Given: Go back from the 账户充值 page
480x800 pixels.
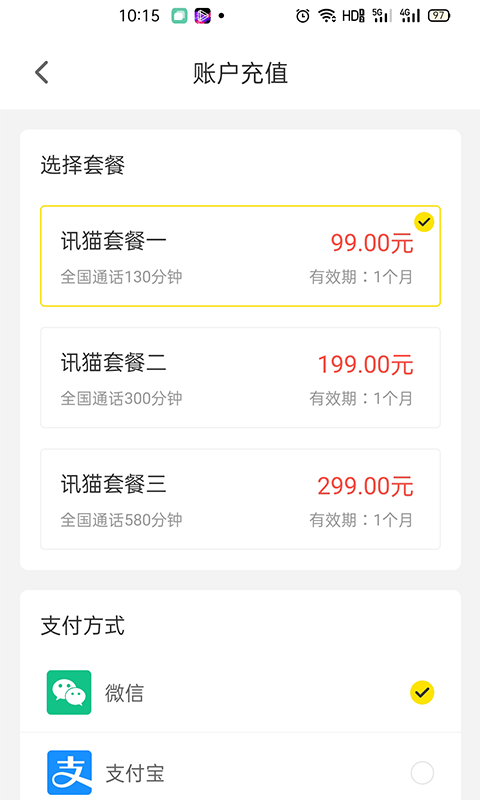Looking at the screenshot, I should pos(42,72).
